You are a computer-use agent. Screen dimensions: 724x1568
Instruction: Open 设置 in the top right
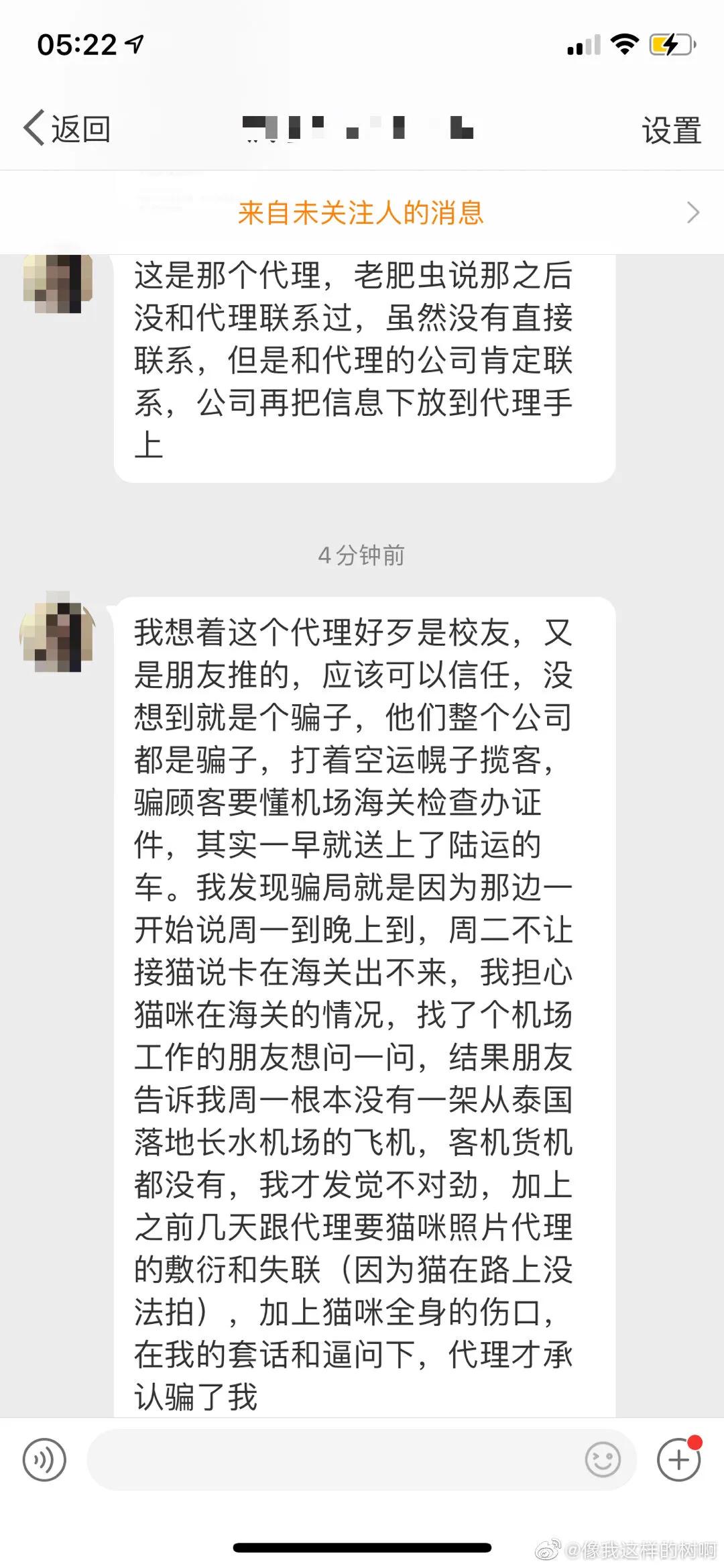[672, 127]
